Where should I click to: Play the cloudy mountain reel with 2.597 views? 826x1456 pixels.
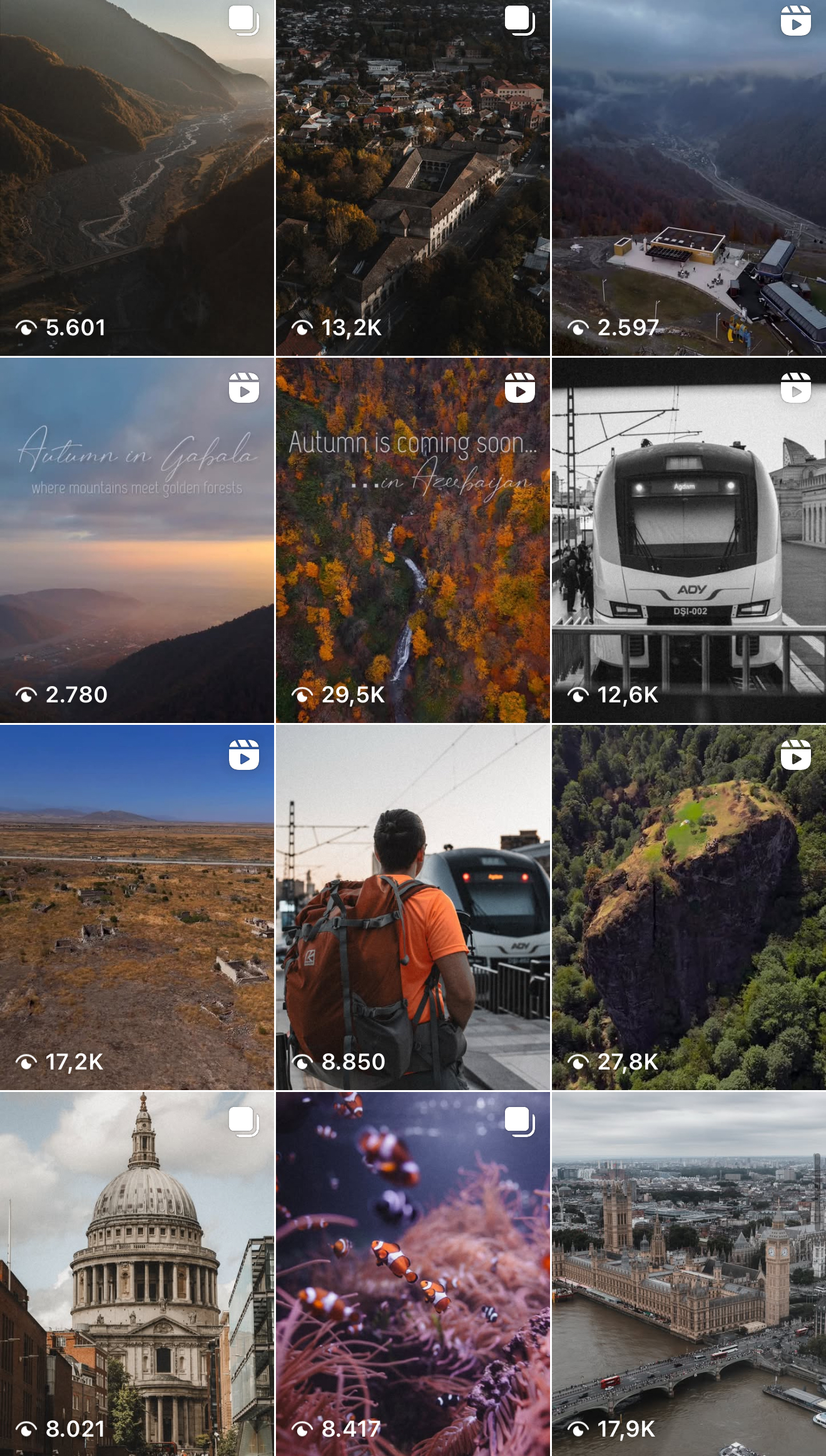[688, 178]
